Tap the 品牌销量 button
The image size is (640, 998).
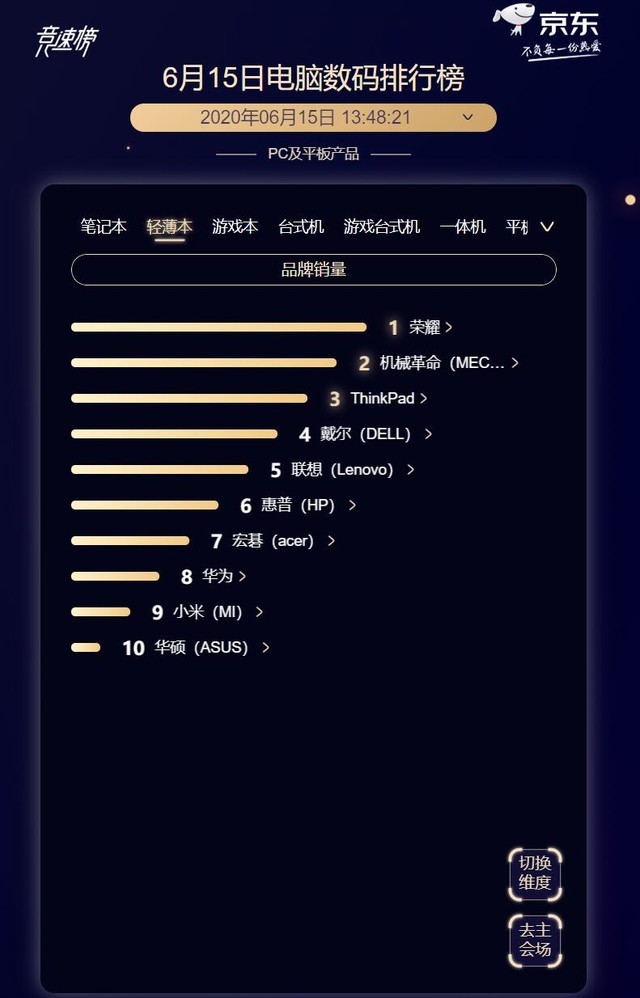[x=313, y=270]
